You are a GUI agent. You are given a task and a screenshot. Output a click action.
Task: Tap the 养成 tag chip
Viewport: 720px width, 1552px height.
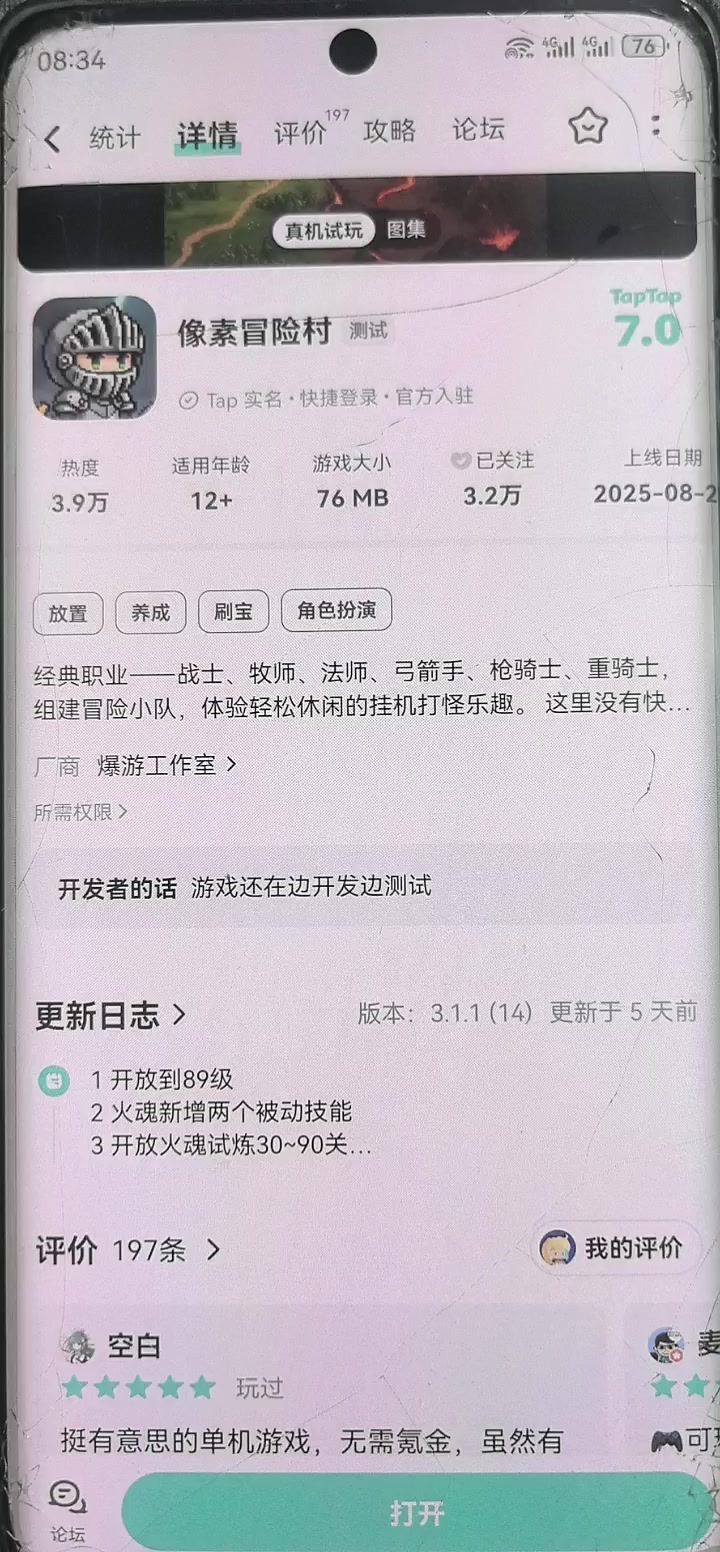pos(151,613)
